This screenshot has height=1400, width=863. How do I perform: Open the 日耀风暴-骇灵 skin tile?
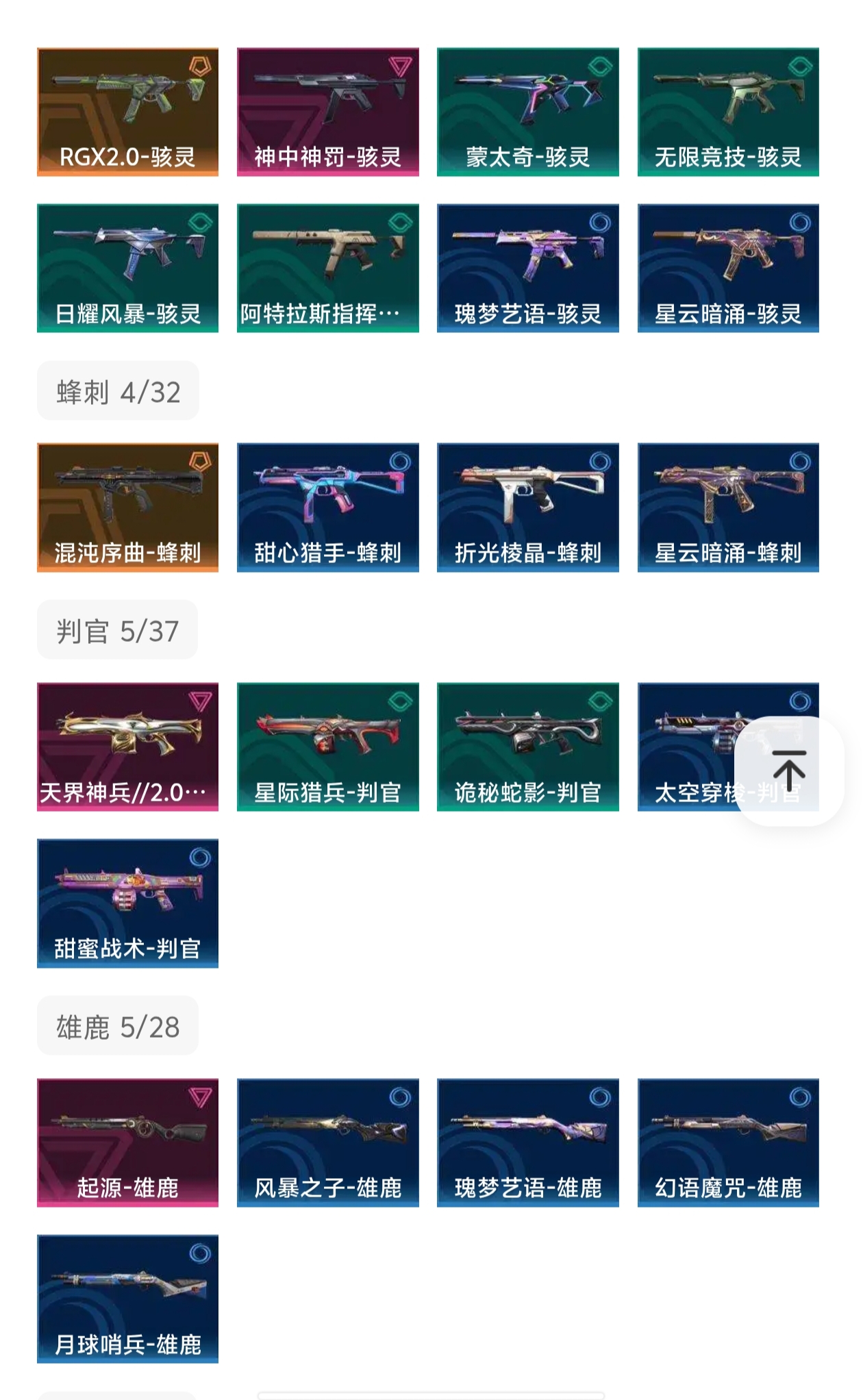pos(127,268)
